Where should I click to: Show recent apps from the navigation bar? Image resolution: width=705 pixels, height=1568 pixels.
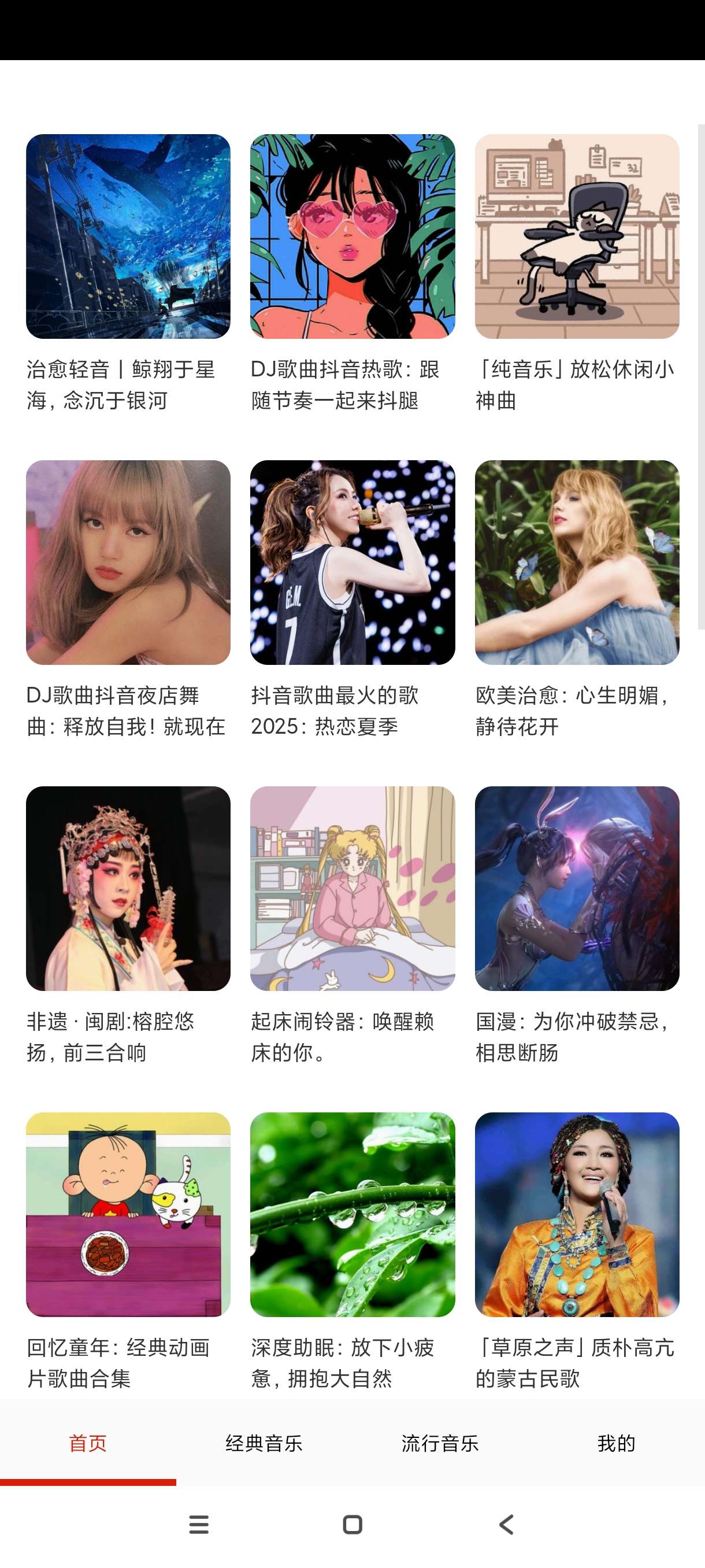[x=199, y=1525]
